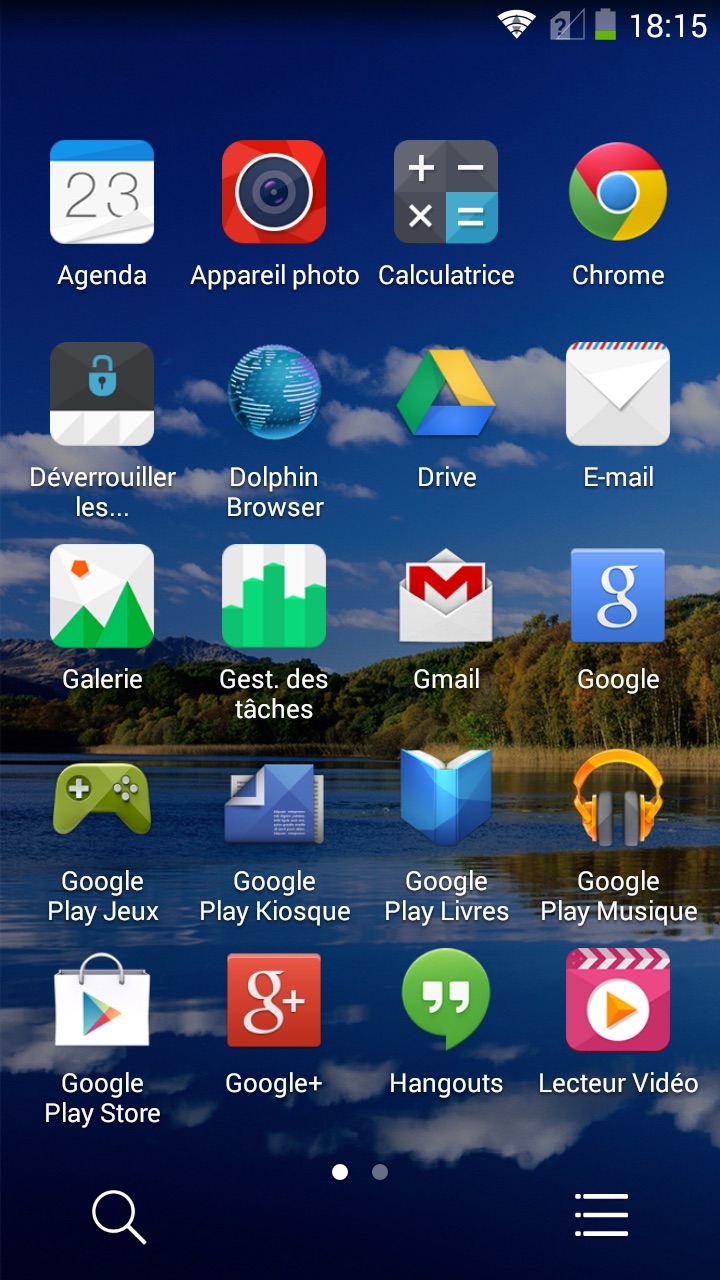Open the list menu icon
The height and width of the screenshot is (1280, 720).
tap(601, 1216)
